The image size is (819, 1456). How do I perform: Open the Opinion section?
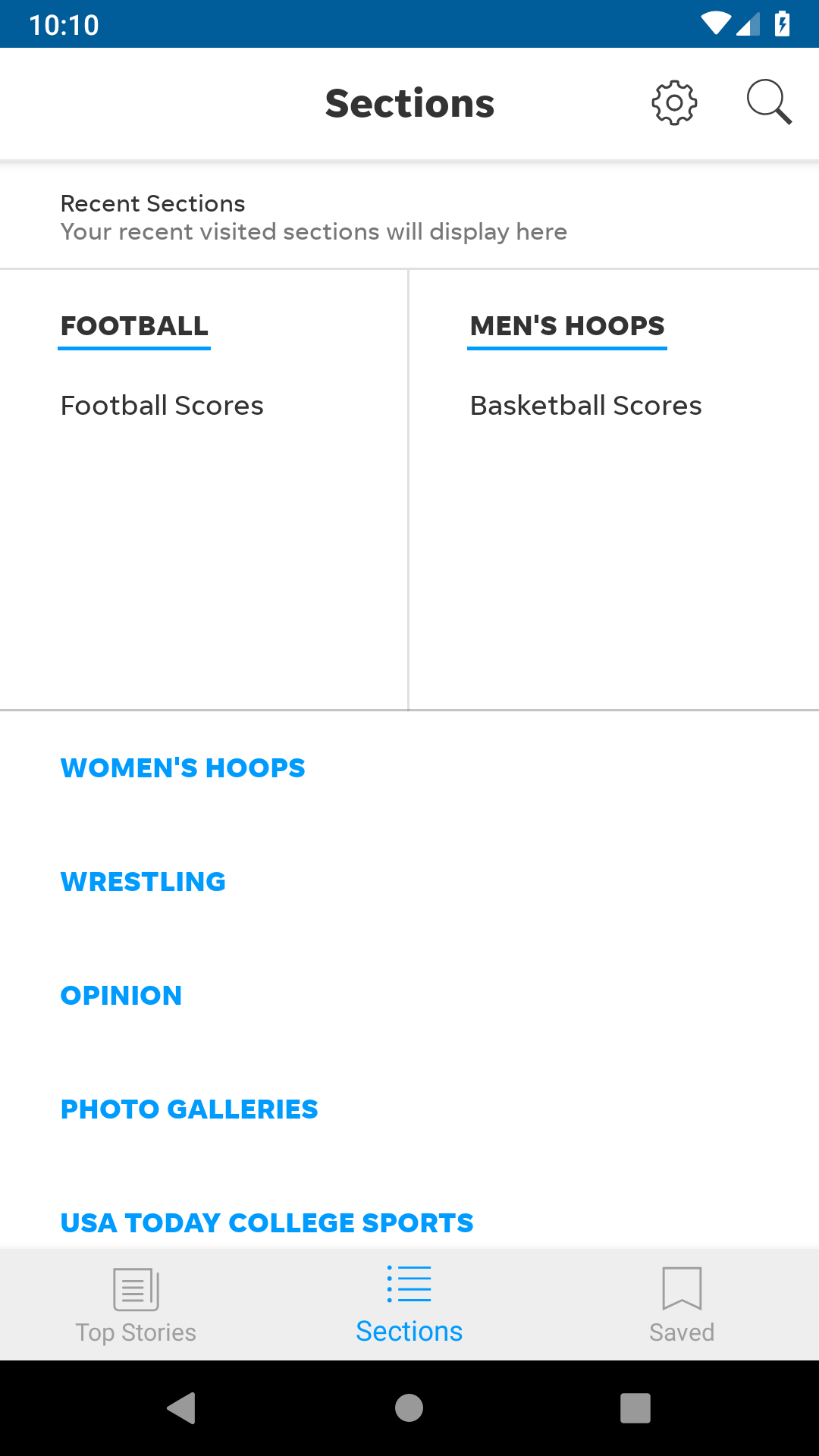(121, 996)
